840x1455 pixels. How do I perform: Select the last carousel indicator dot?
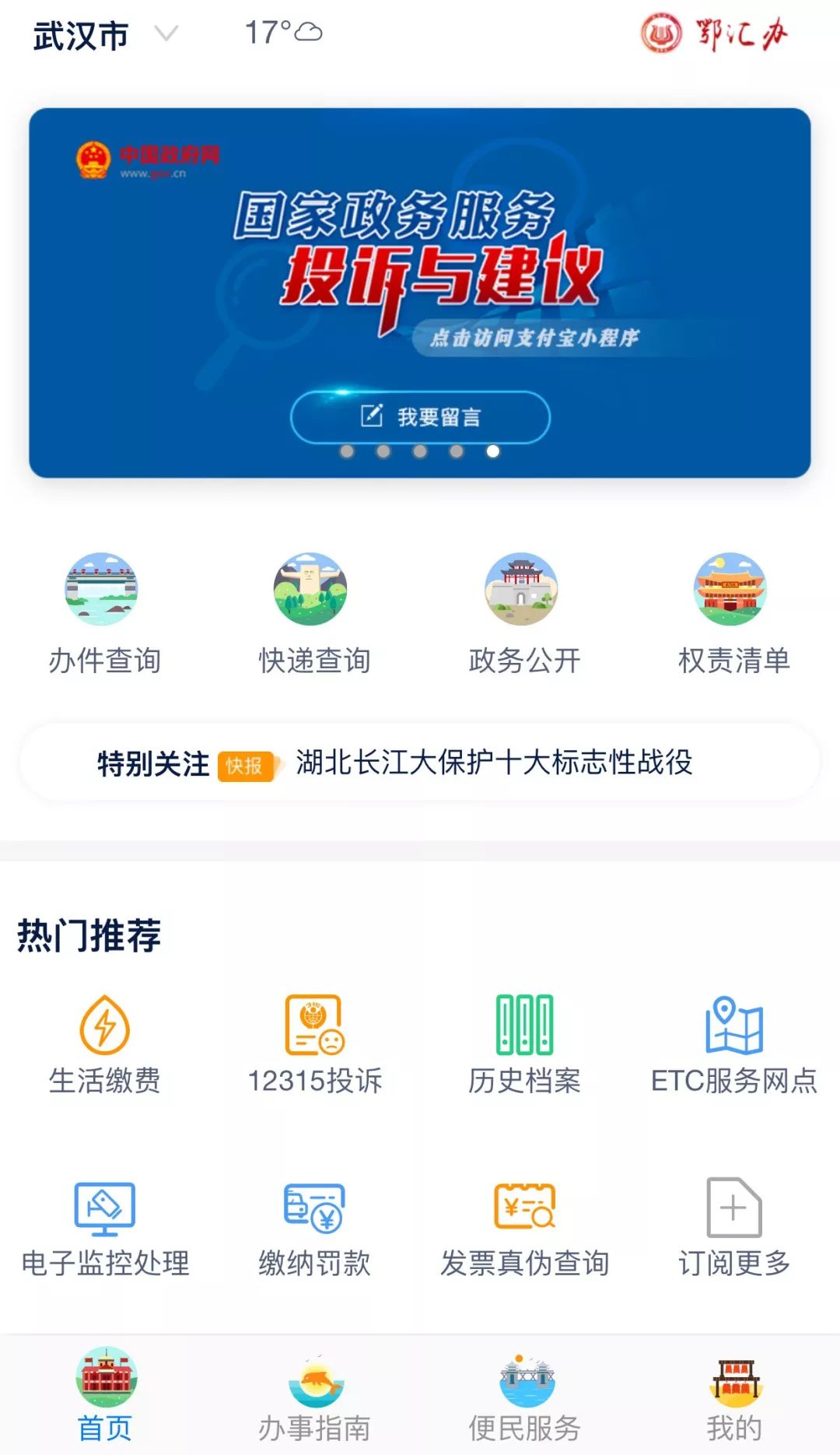491,450
